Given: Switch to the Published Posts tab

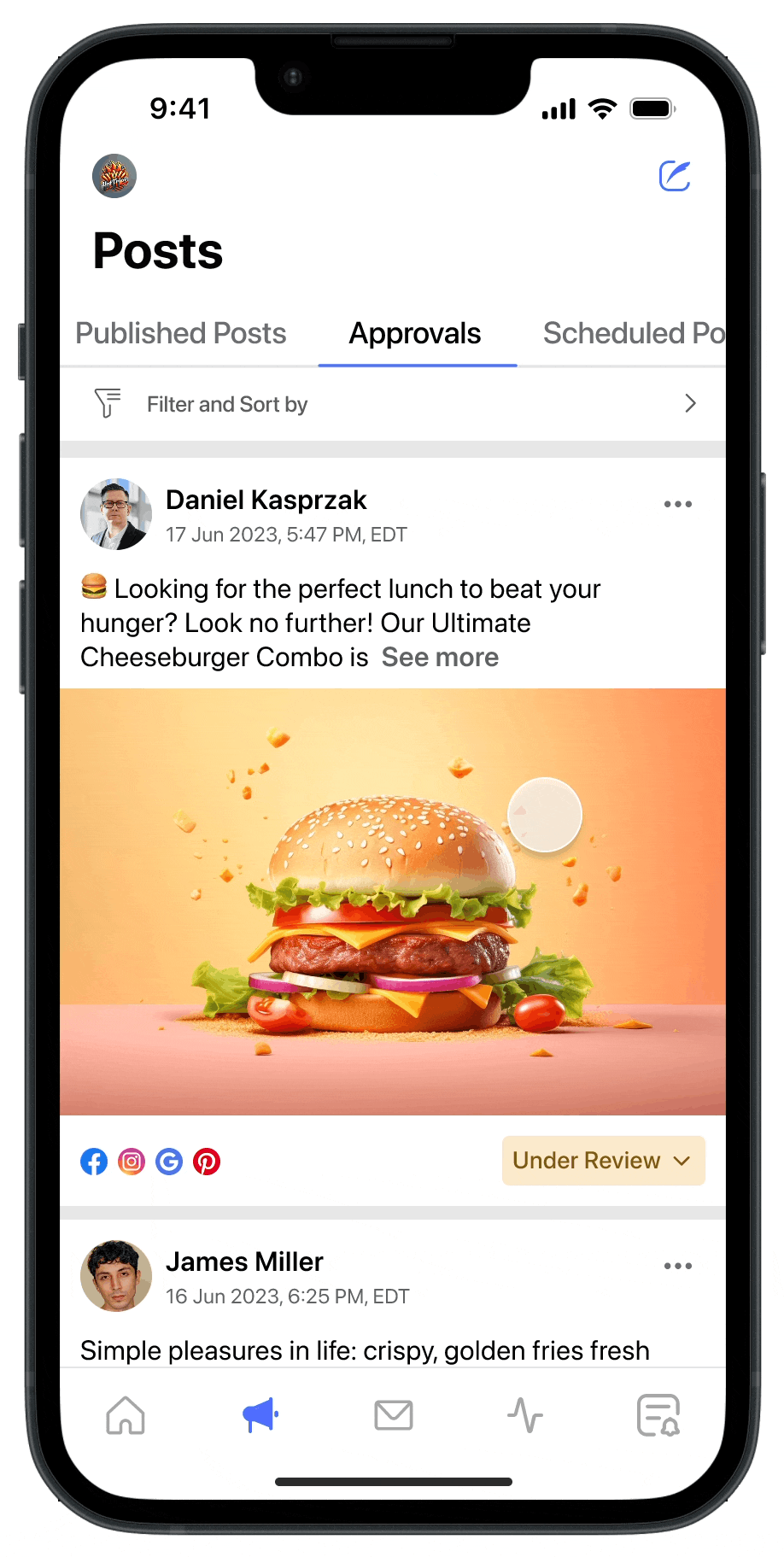Looking at the screenshot, I should (x=181, y=333).
